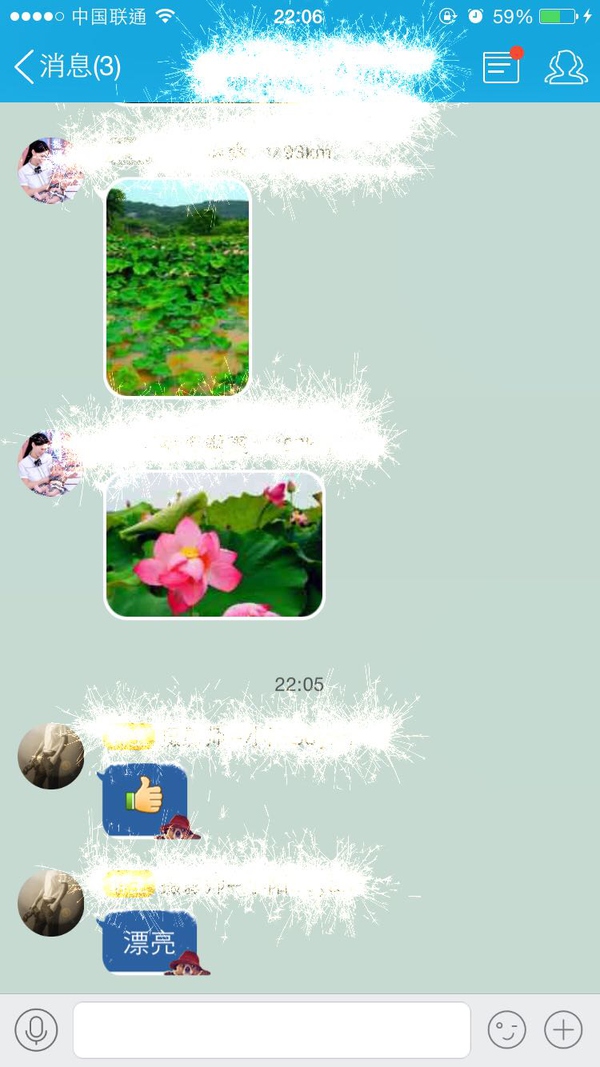Screen dimensions: 600x1067
Task: Focus the message text field
Action: (x=271, y=1030)
